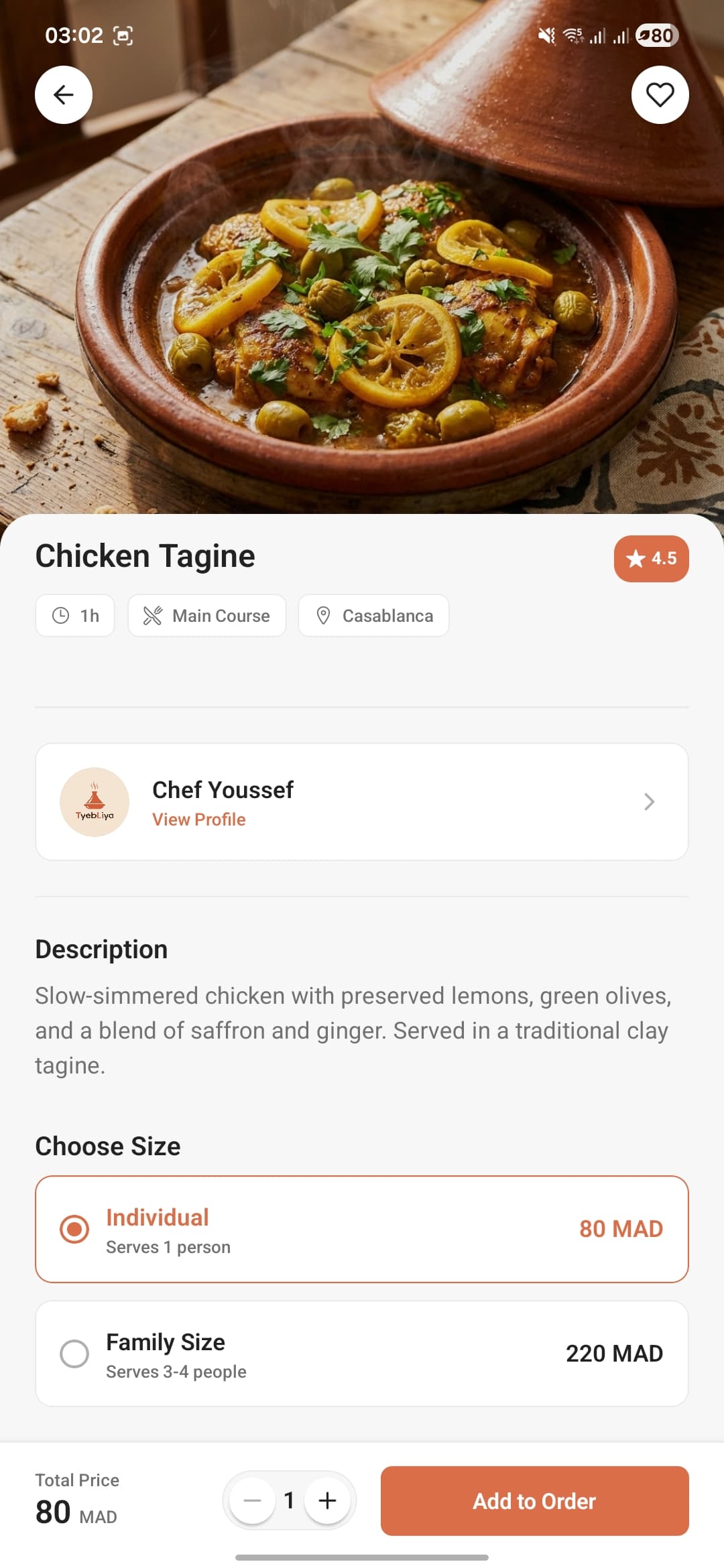
Task: Tap Add to Order
Action: (x=534, y=1501)
